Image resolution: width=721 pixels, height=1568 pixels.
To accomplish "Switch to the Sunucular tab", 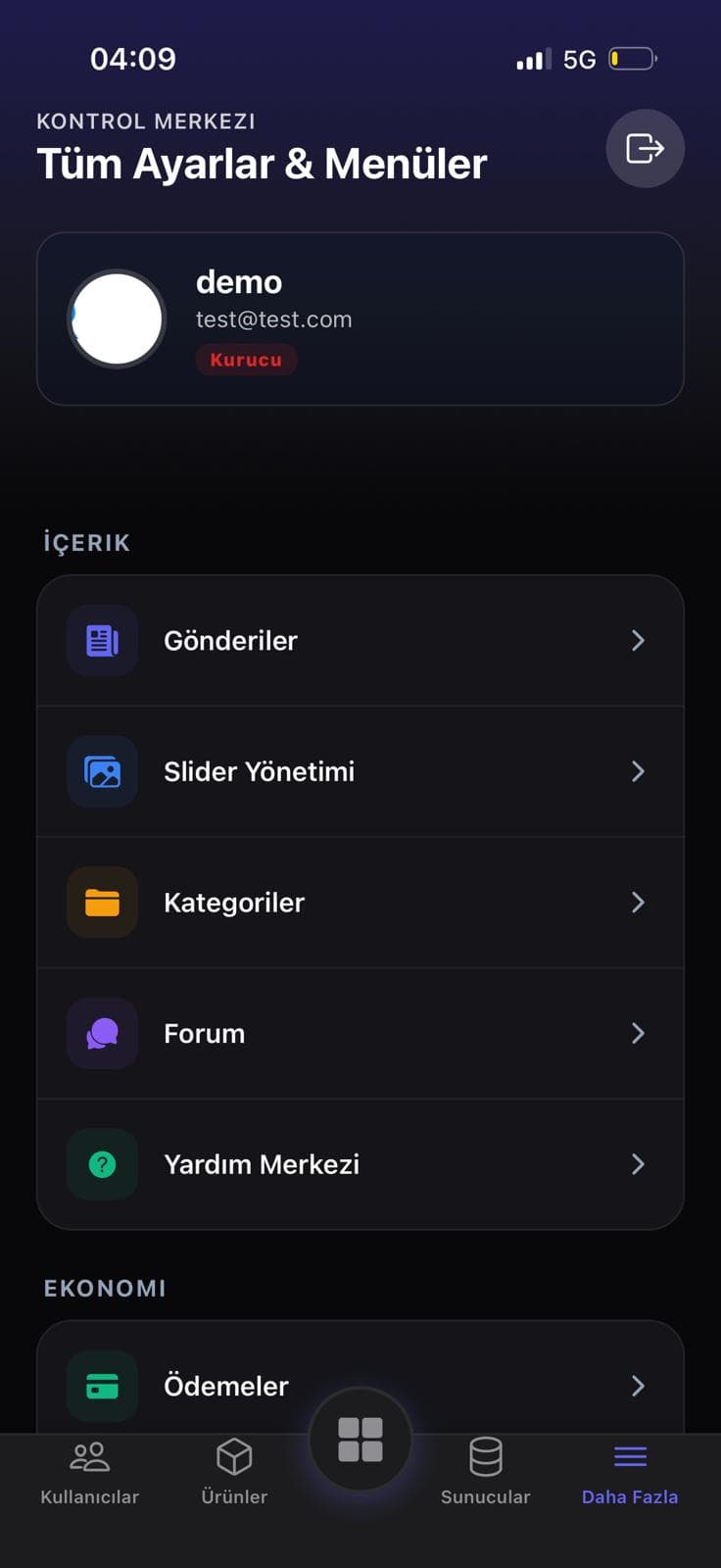I will (x=485, y=1472).
